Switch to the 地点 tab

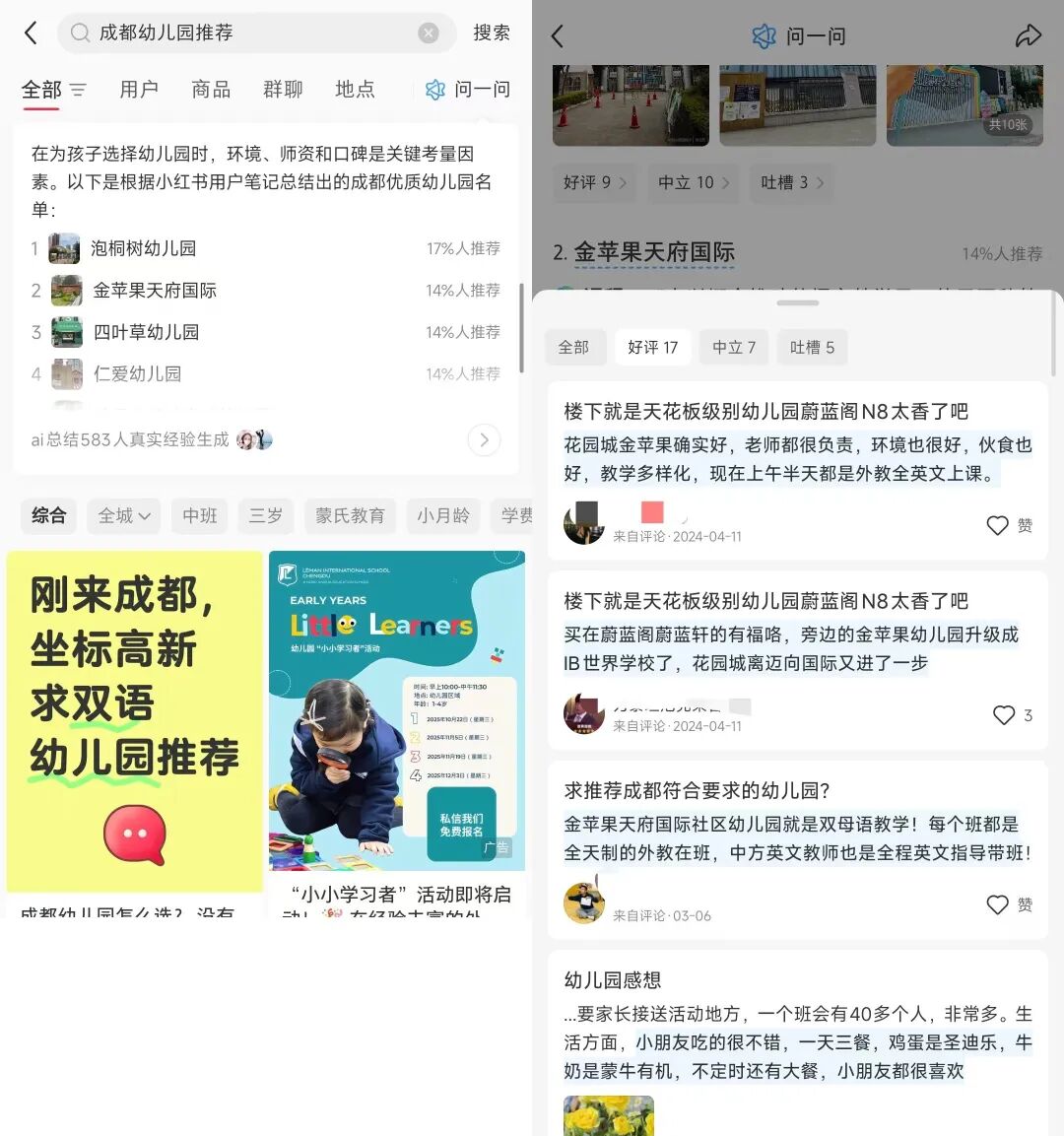[355, 90]
